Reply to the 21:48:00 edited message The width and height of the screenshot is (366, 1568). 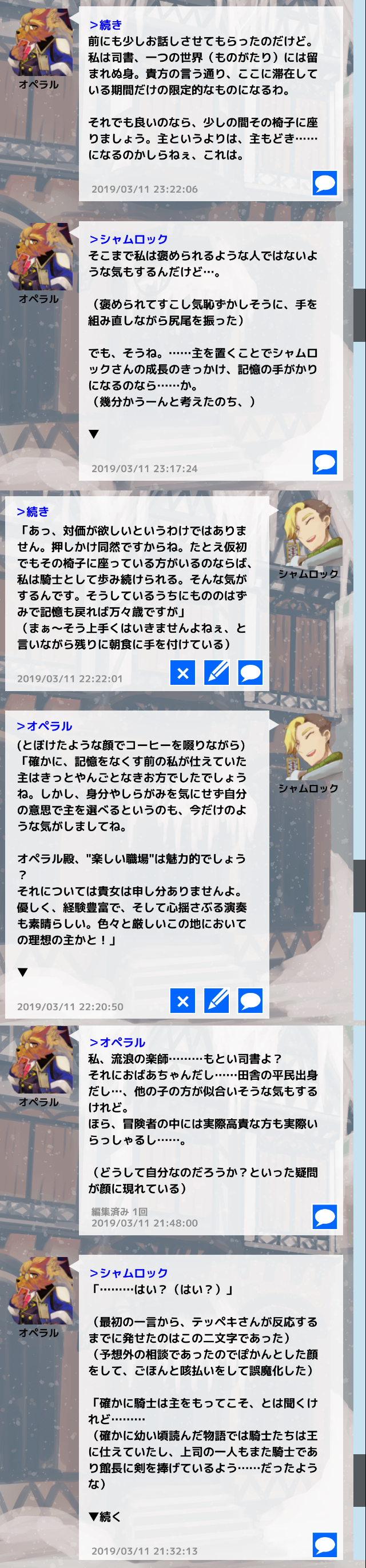(325, 1216)
